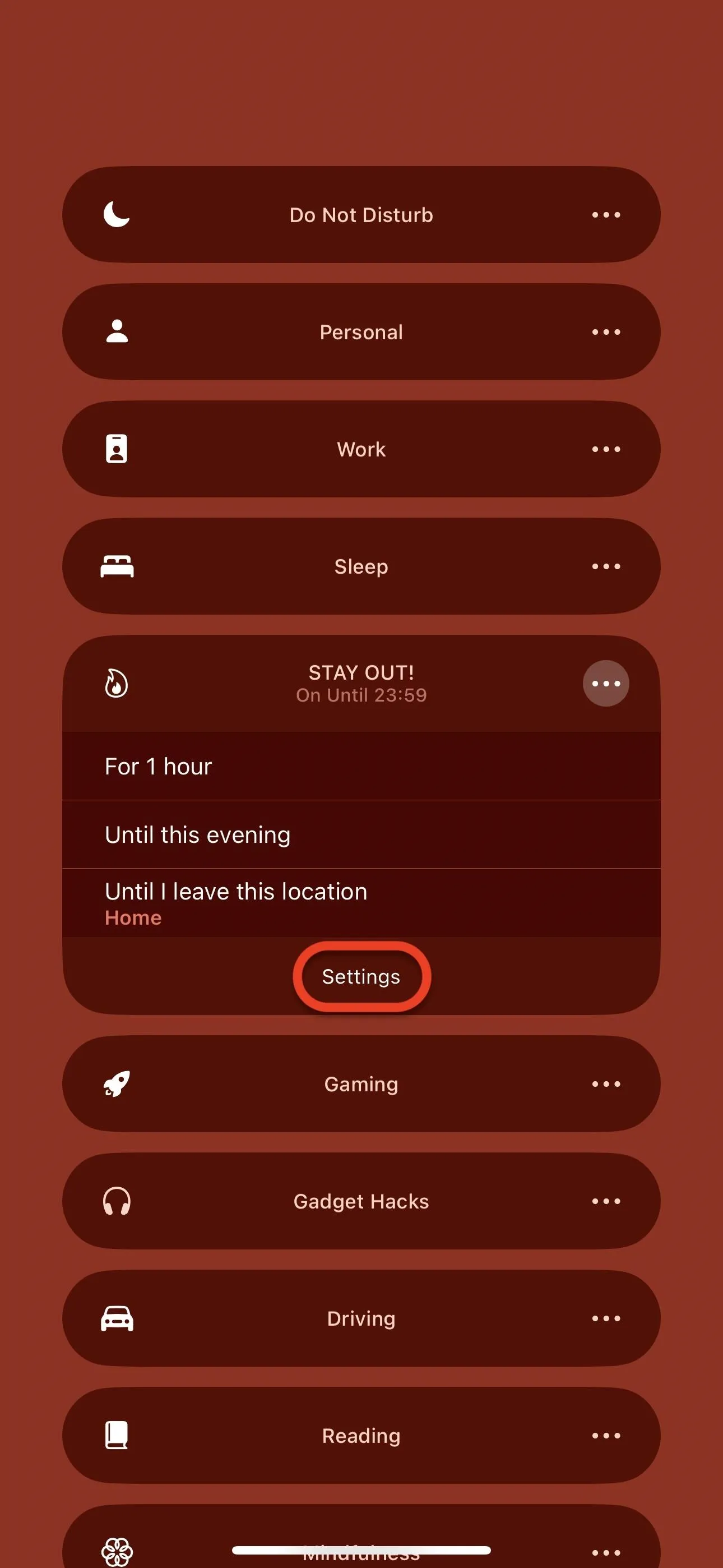Screen dimensions: 723x1568
Task: Open options for Sleep focus
Action: (606, 566)
